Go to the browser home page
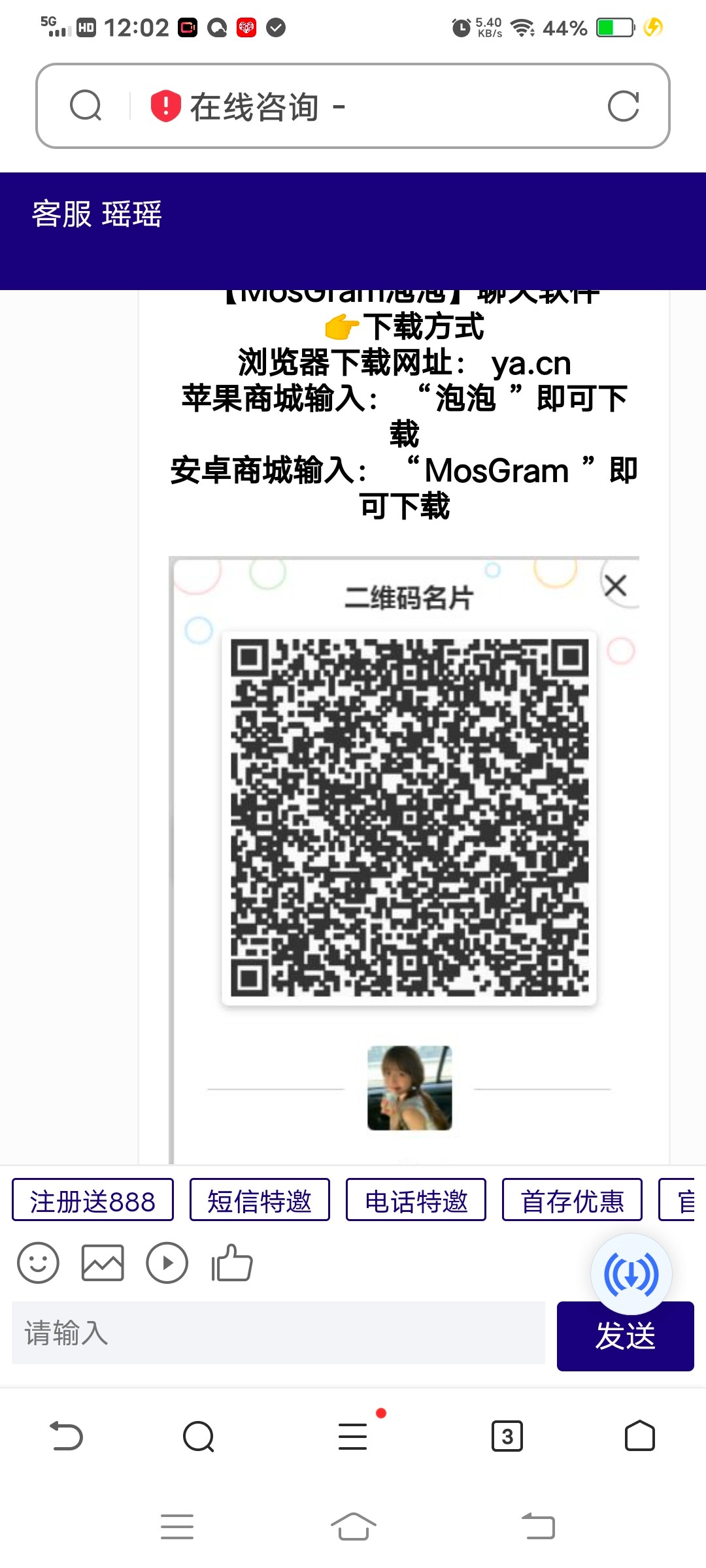 [639, 1436]
